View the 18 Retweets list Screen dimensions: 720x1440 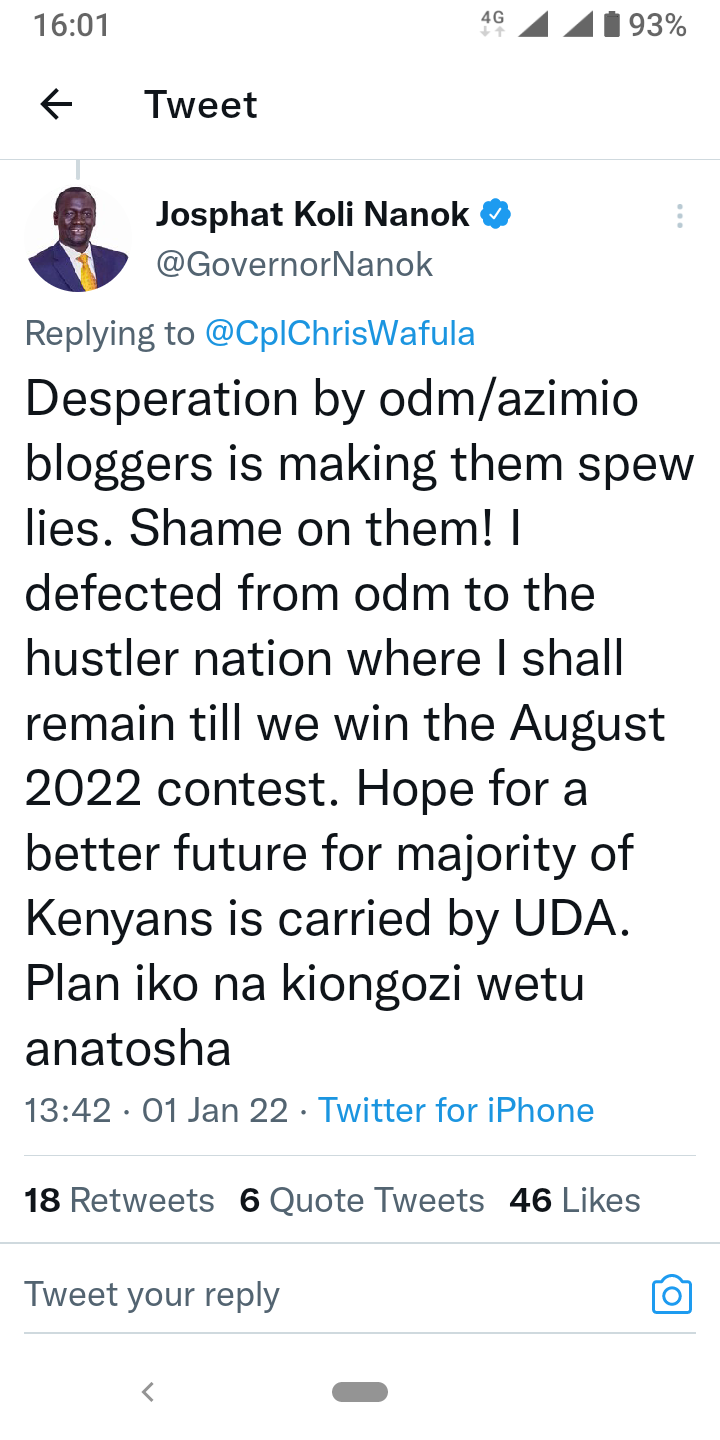click(x=120, y=1200)
